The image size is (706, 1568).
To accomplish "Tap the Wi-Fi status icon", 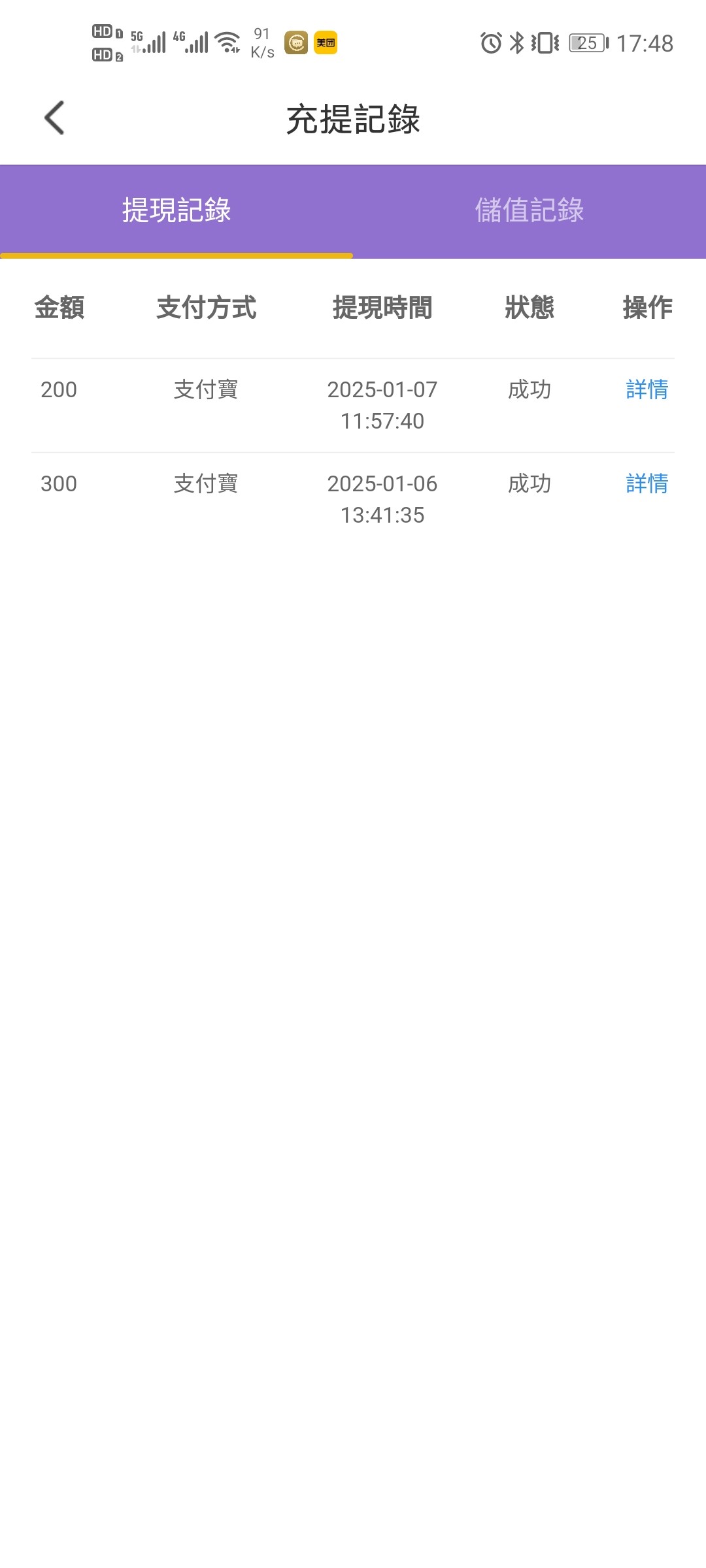I will (x=227, y=42).
